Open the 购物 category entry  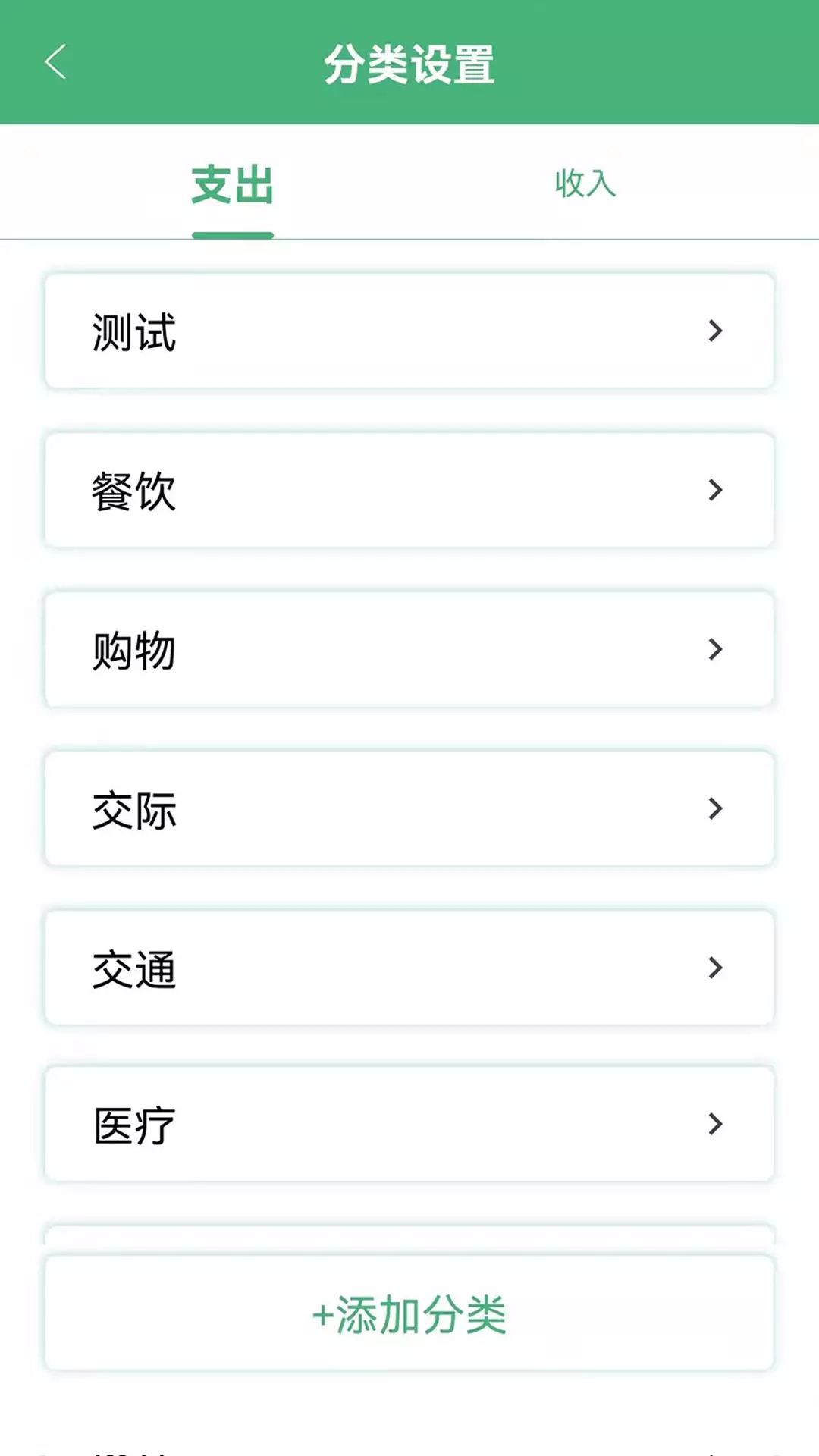409,650
